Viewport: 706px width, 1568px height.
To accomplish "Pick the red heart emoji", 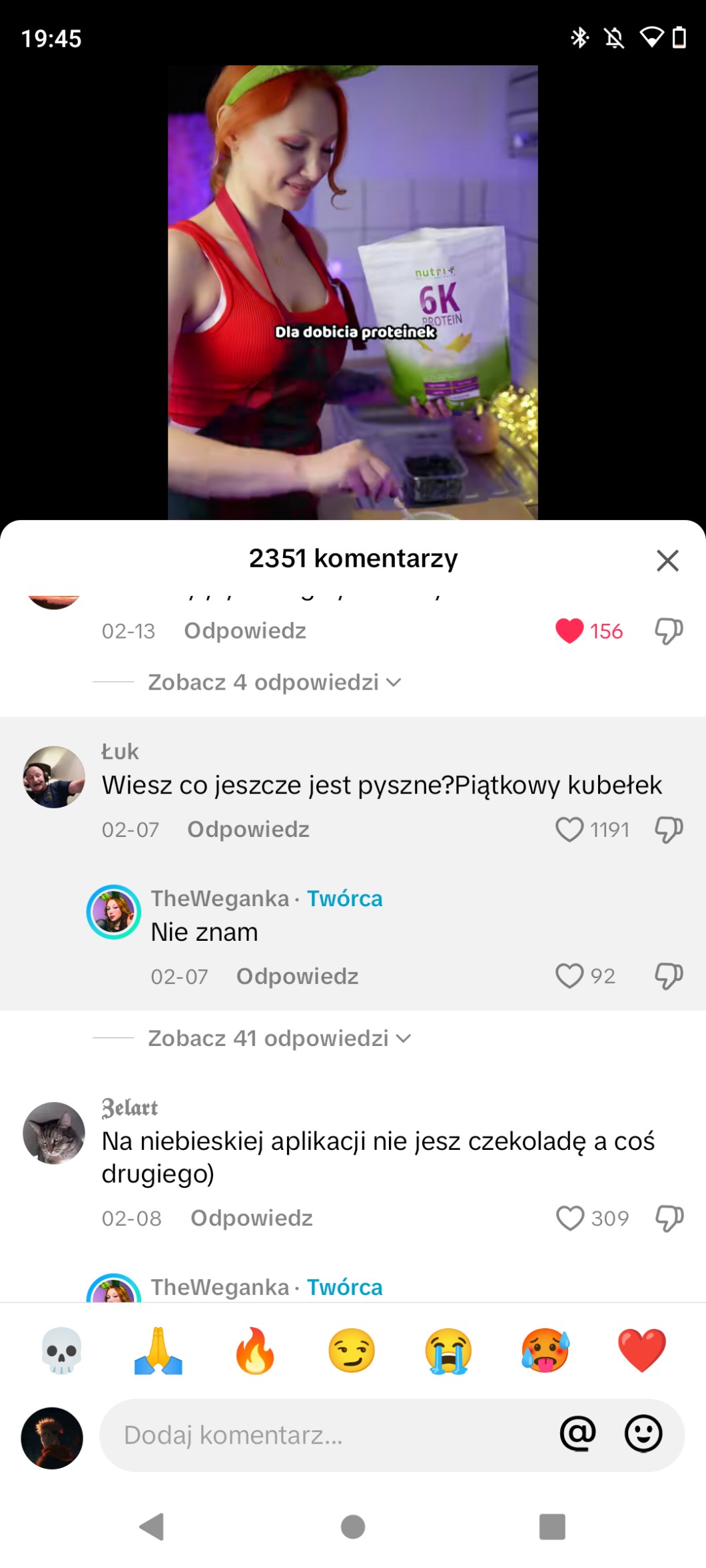I will click(x=641, y=1351).
